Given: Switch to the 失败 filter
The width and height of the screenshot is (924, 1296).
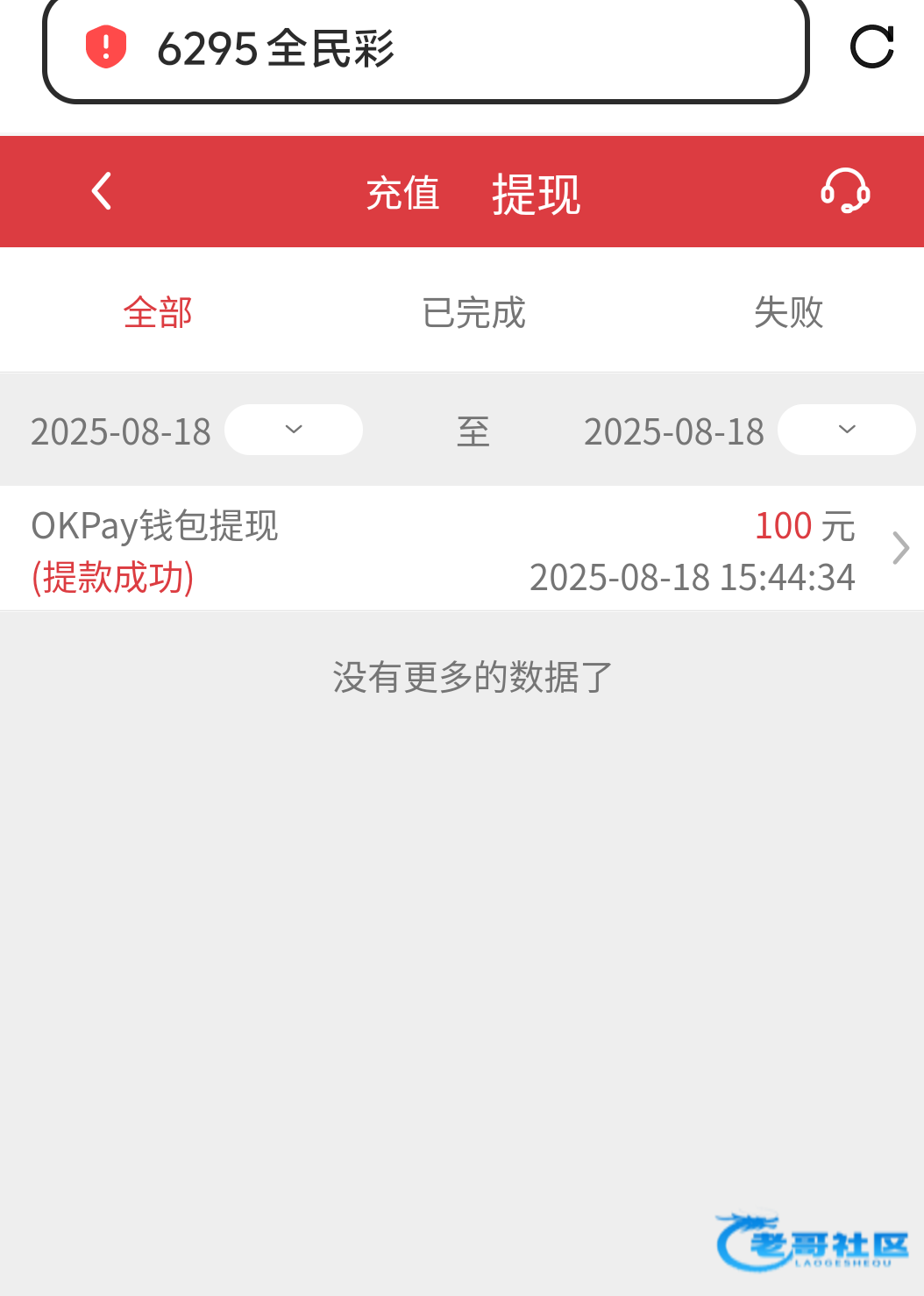Looking at the screenshot, I should [788, 312].
